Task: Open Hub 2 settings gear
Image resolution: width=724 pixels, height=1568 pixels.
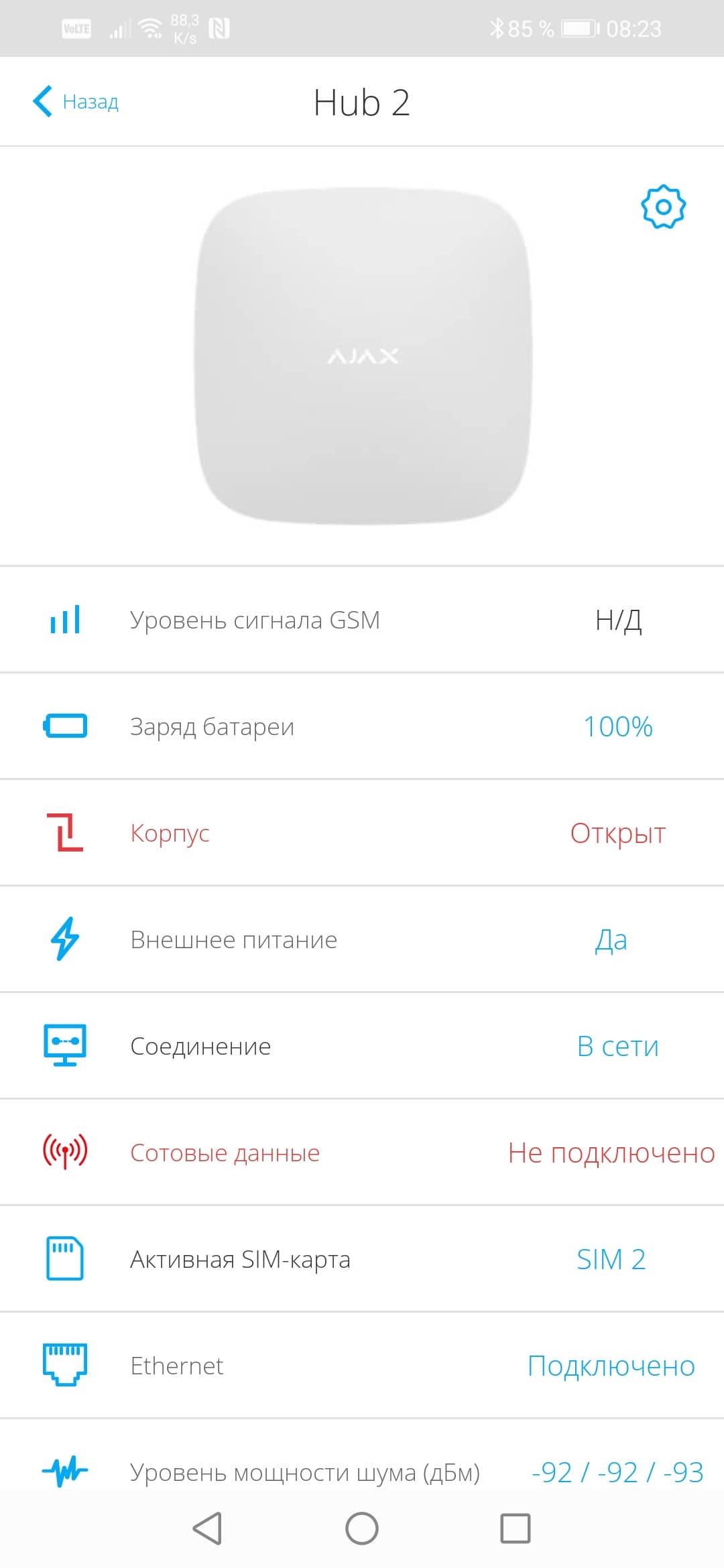Action: (x=663, y=206)
